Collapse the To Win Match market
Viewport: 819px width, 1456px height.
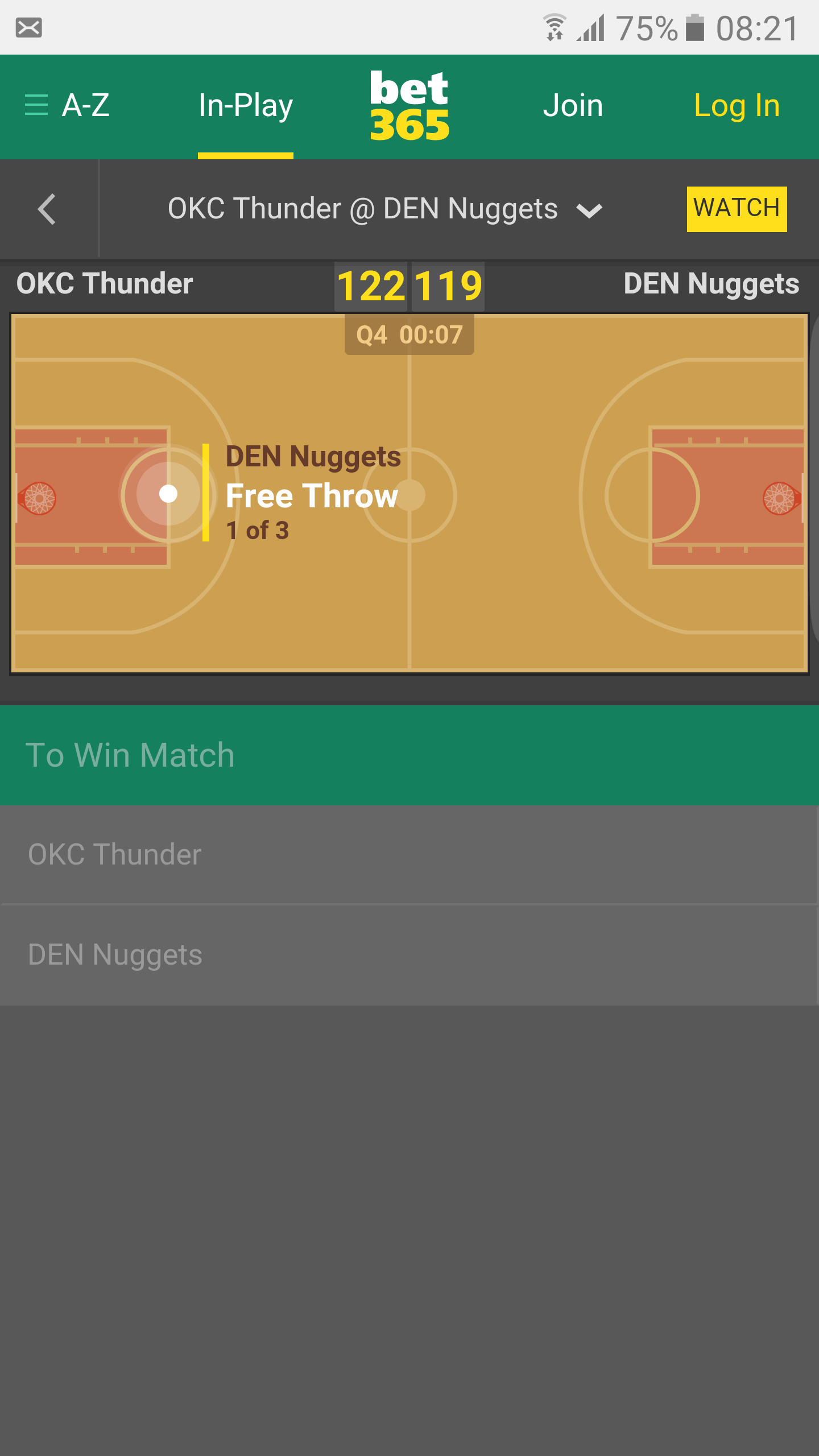pos(409,755)
